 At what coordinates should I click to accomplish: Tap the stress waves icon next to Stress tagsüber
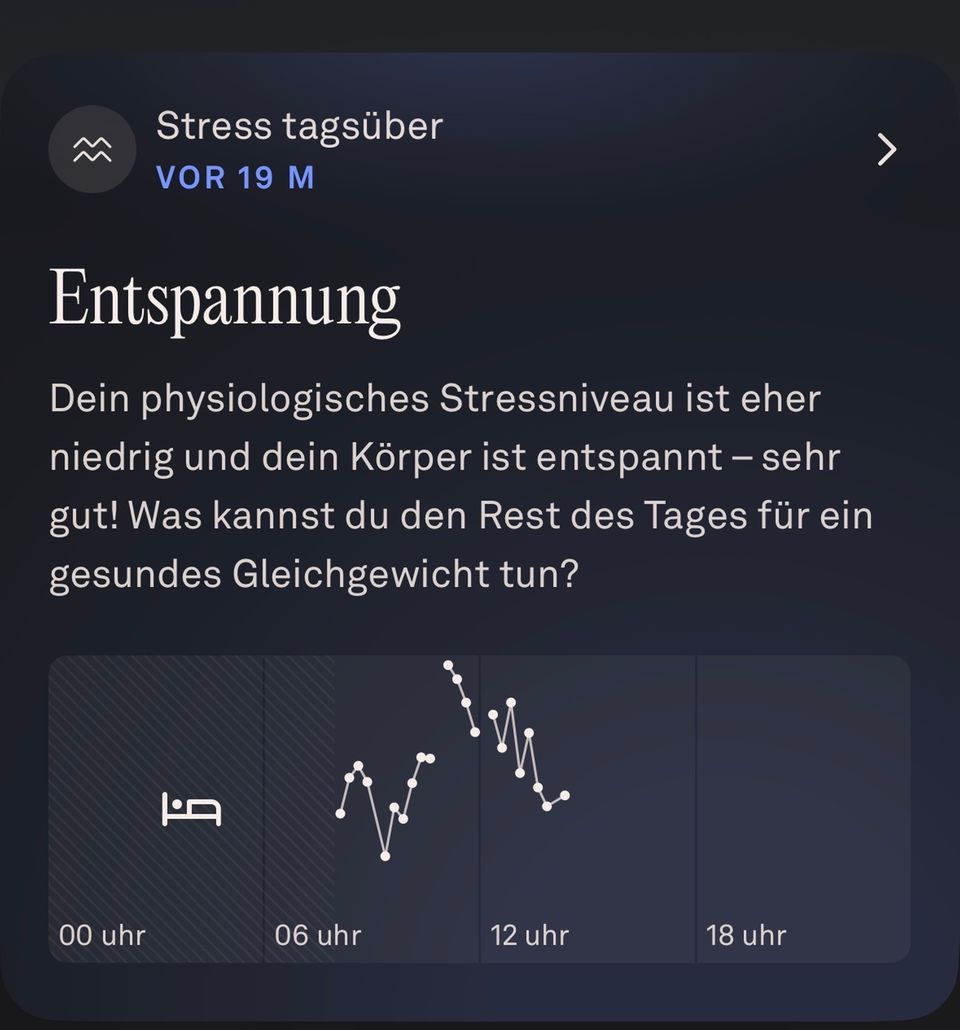(92, 150)
